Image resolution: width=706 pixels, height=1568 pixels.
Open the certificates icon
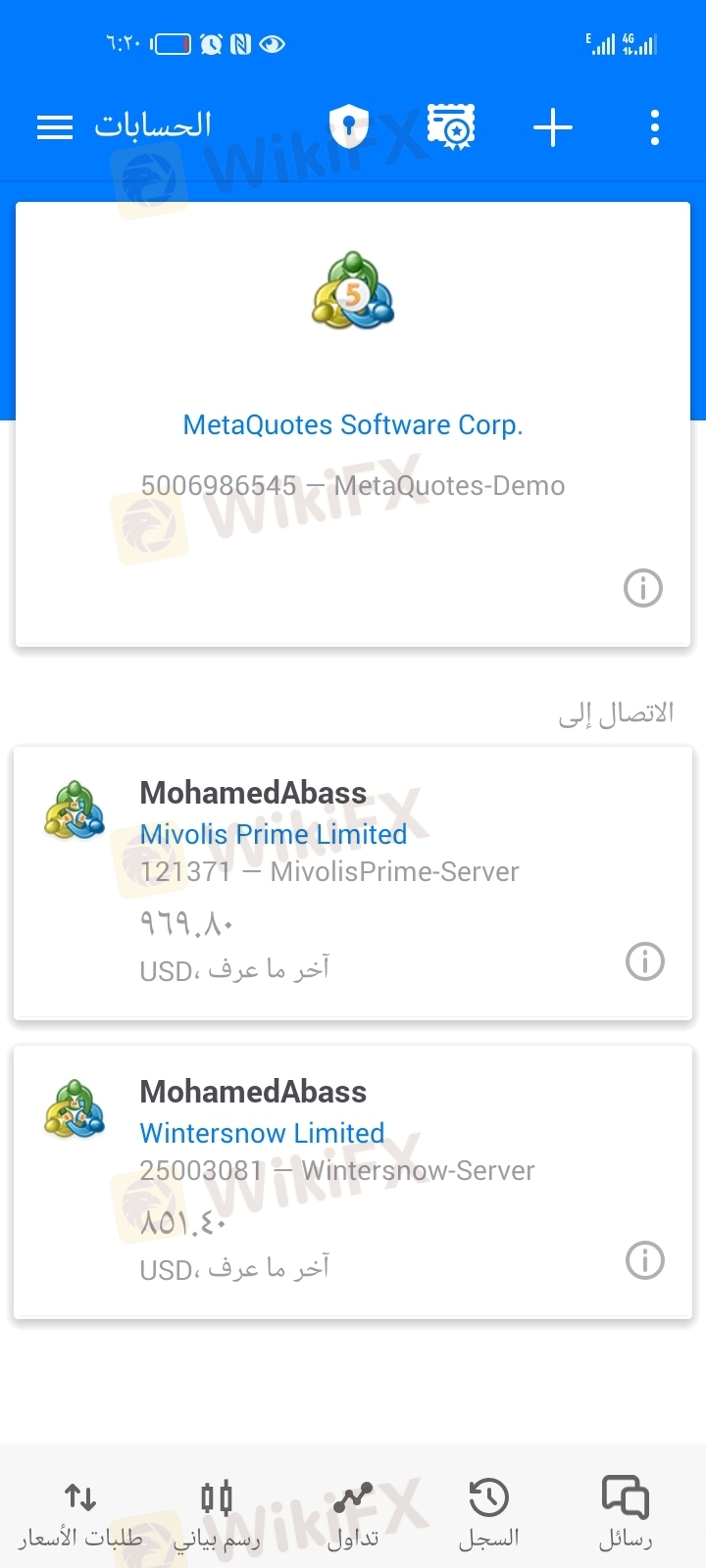tap(451, 127)
